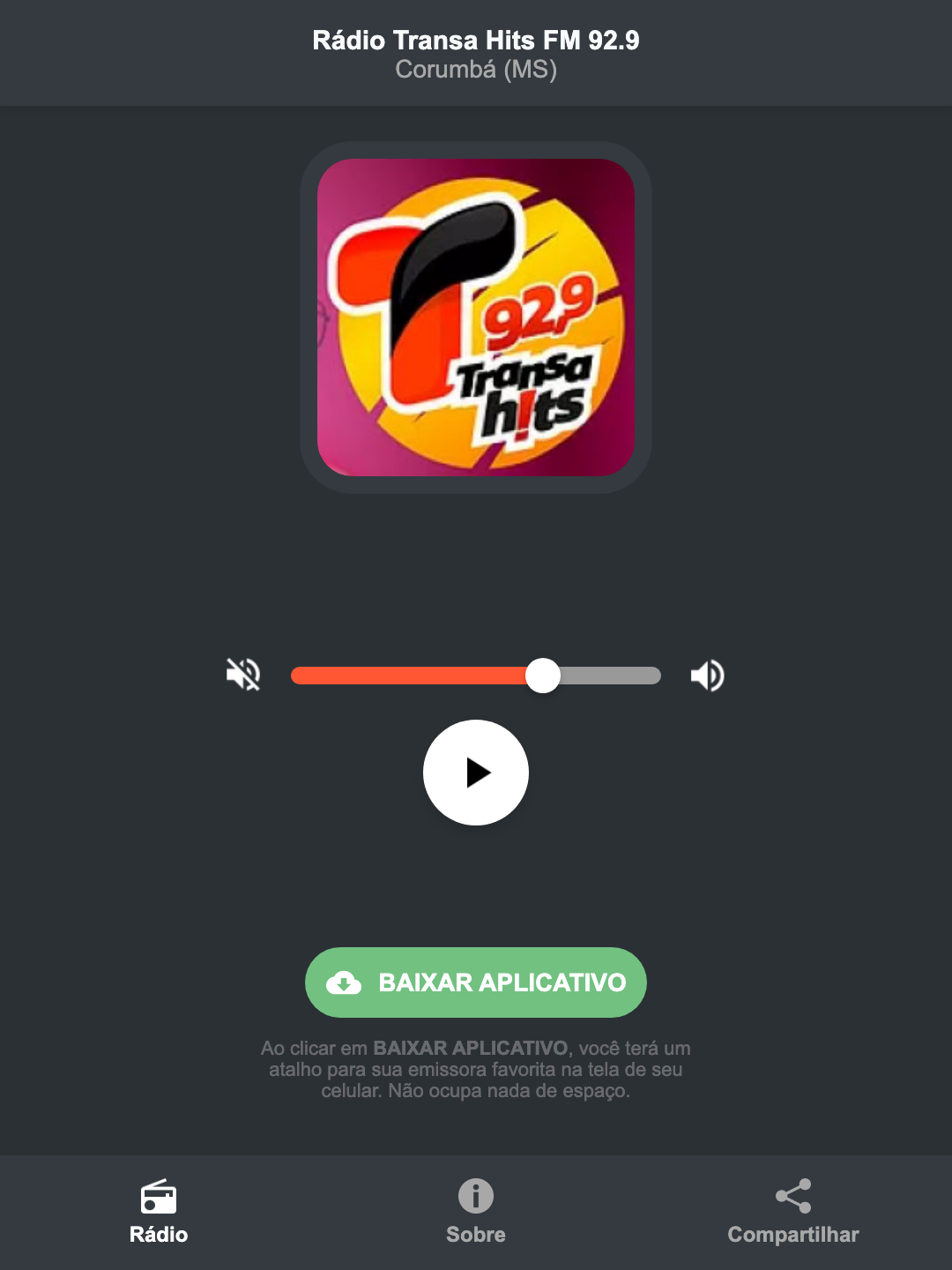Viewport: 952px width, 1270px height.
Task: Click the Sobre label
Action: coord(475,1235)
